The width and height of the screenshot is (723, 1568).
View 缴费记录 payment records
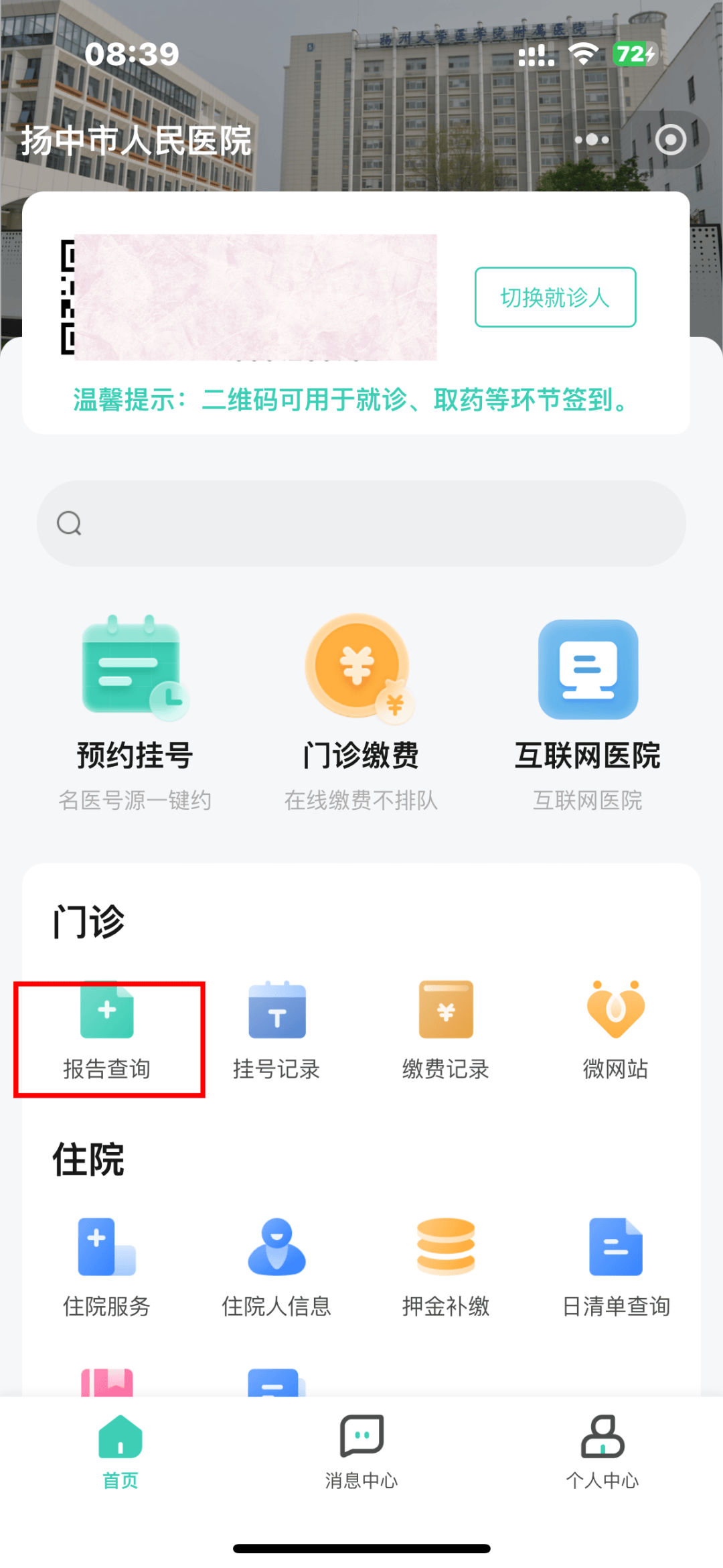coord(446,1032)
